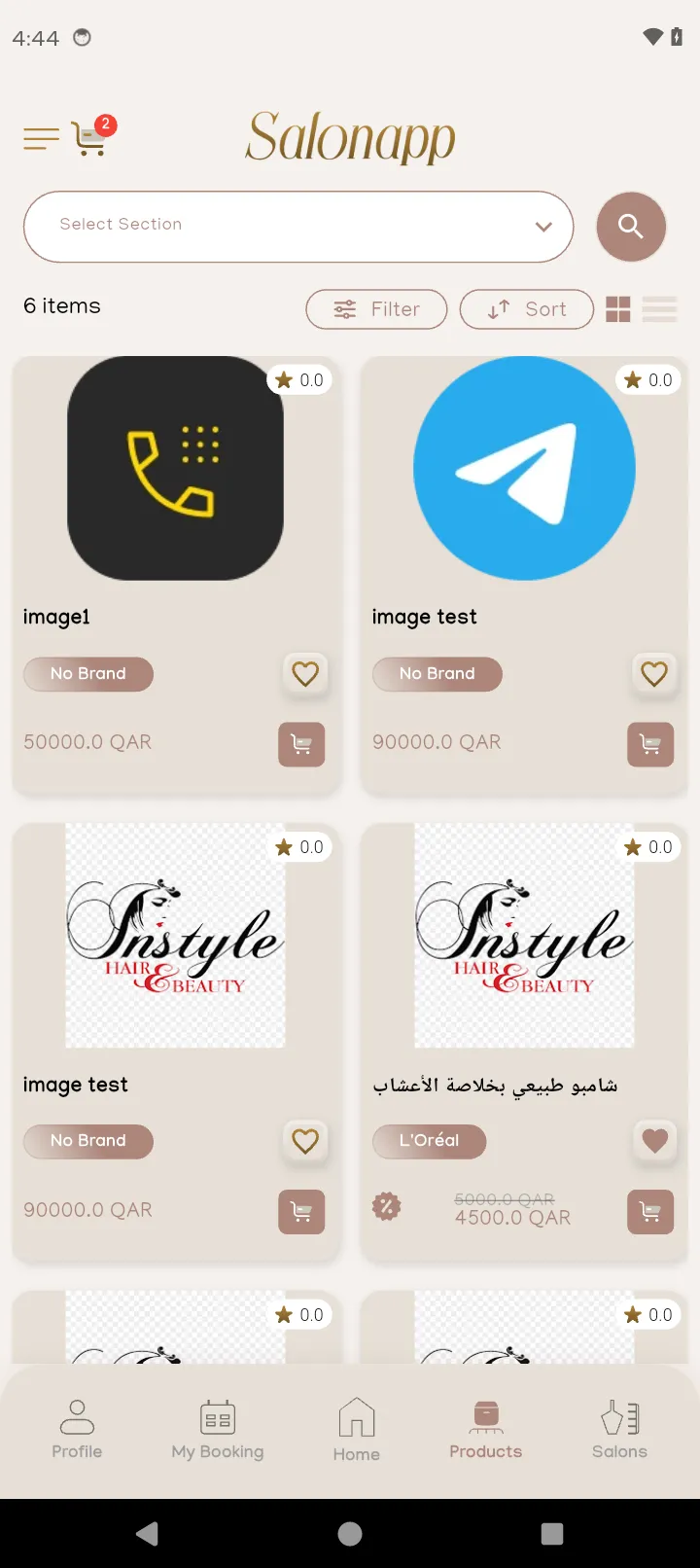
Task: Expand the Select Section dropdown
Action: pos(297,227)
